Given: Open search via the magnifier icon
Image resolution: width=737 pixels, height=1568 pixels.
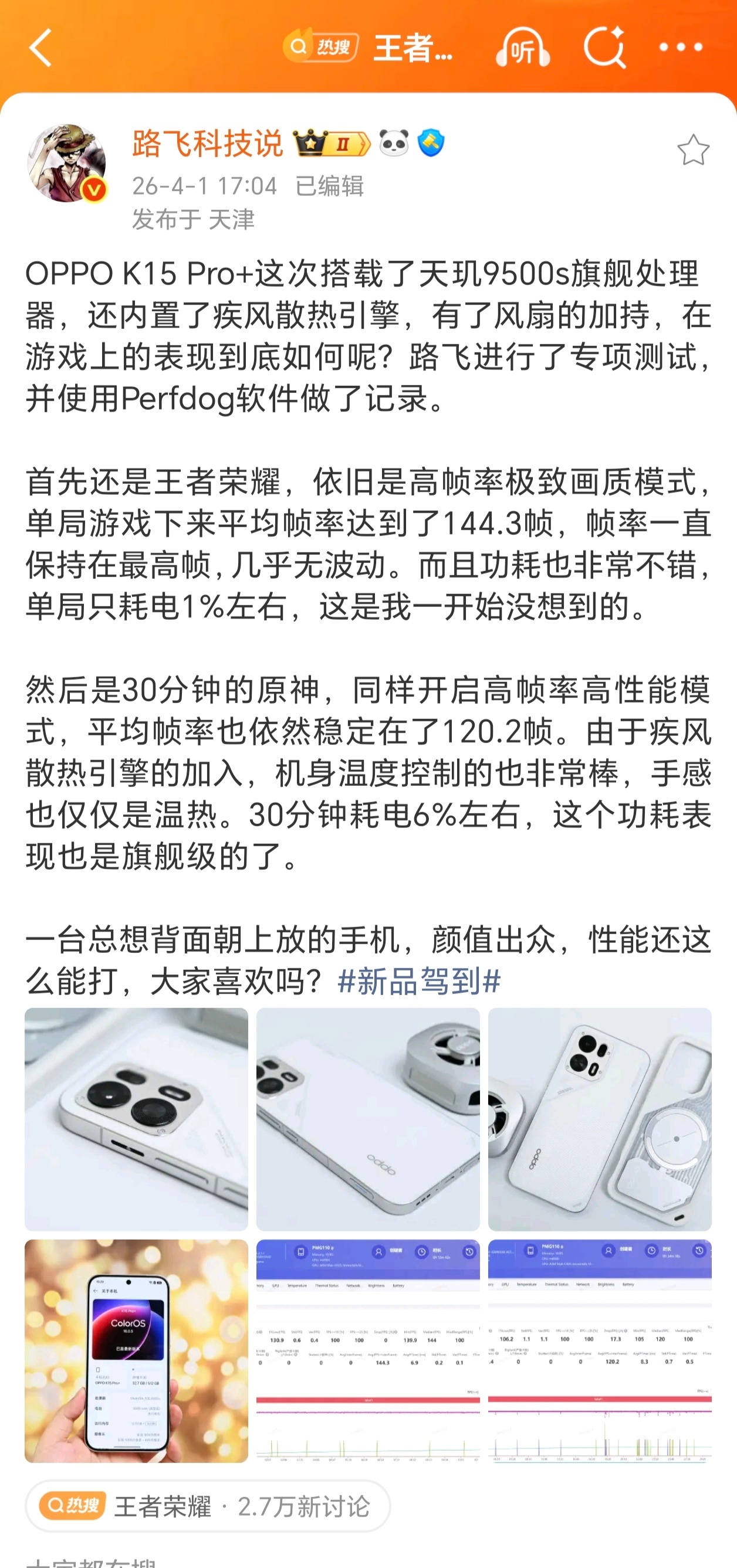Looking at the screenshot, I should click(x=606, y=46).
